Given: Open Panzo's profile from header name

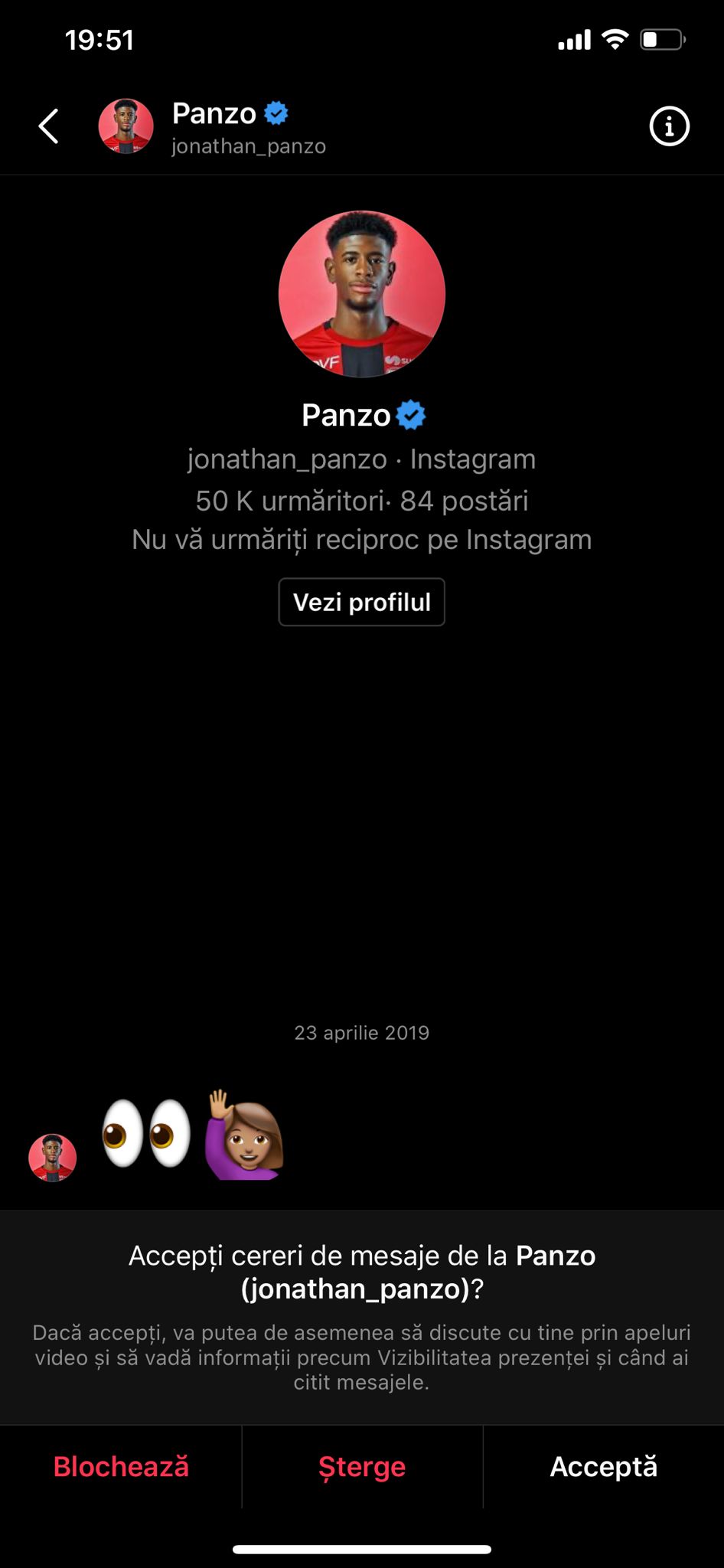Looking at the screenshot, I should [x=215, y=114].
